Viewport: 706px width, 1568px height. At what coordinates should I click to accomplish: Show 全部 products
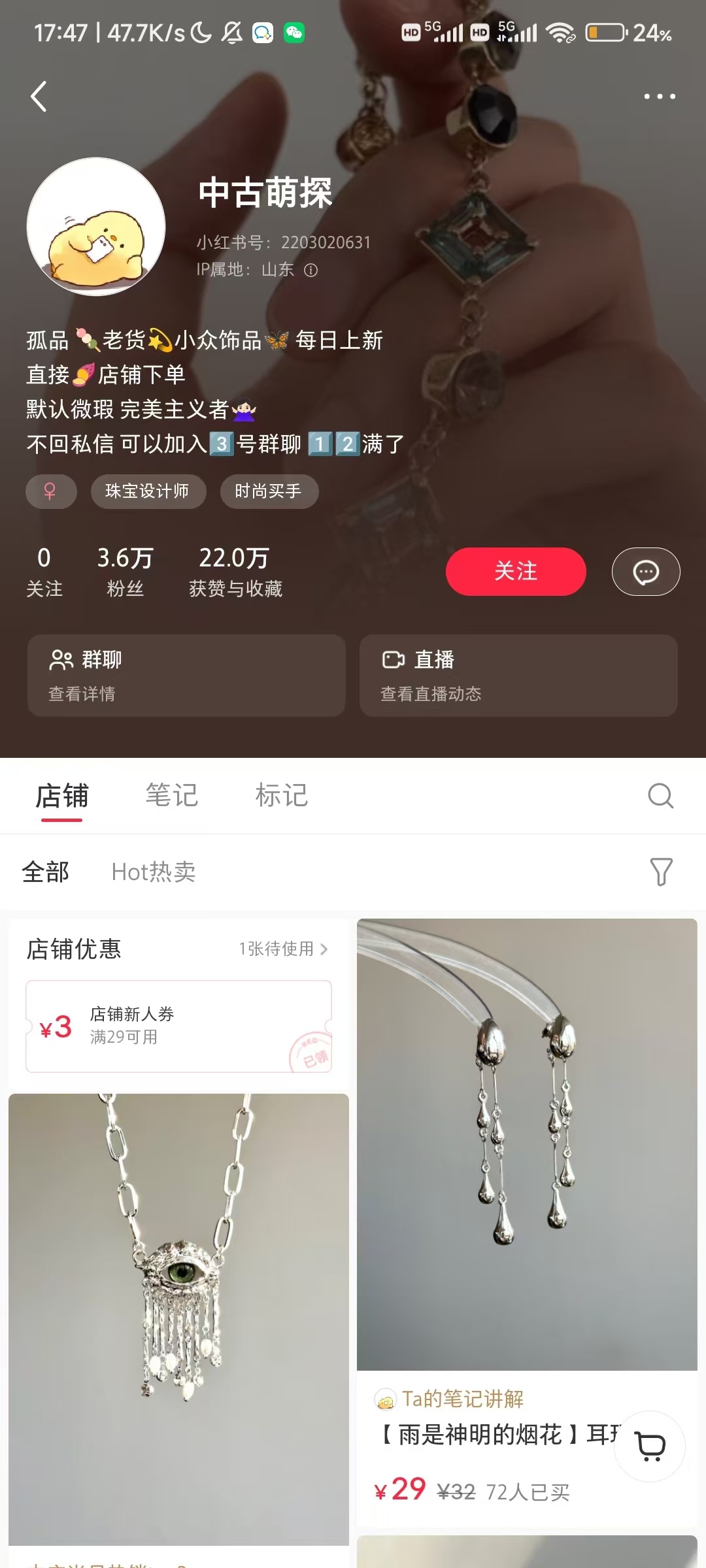(46, 872)
